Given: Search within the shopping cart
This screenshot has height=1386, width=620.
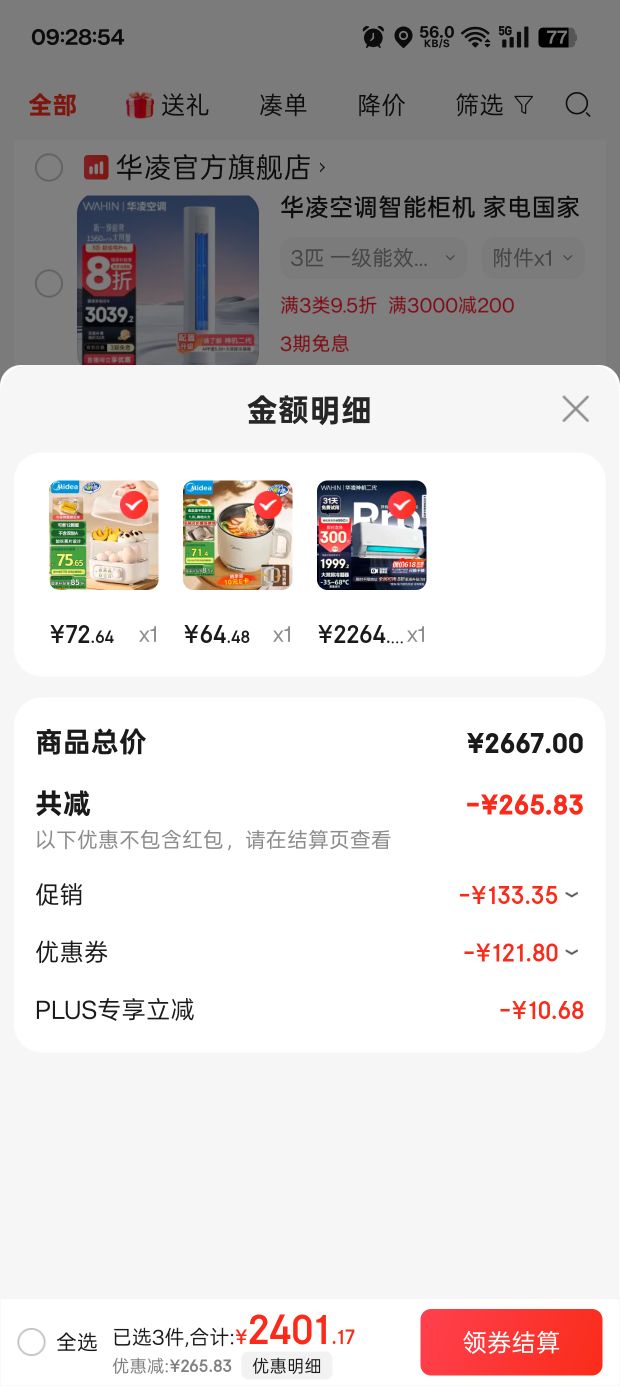Looking at the screenshot, I should coord(578,105).
